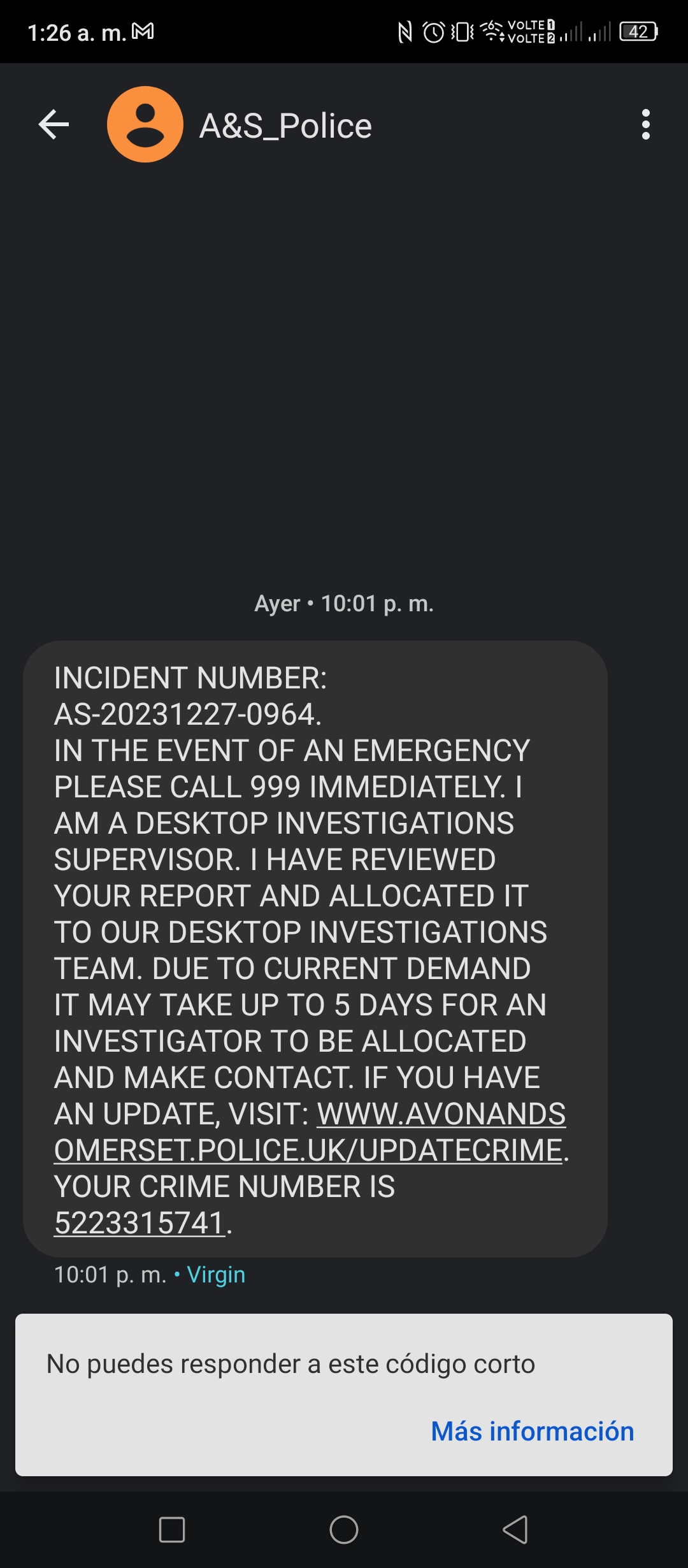This screenshot has width=688, height=1568.
Task: Tap Más información about short codes
Action: coord(533,1431)
